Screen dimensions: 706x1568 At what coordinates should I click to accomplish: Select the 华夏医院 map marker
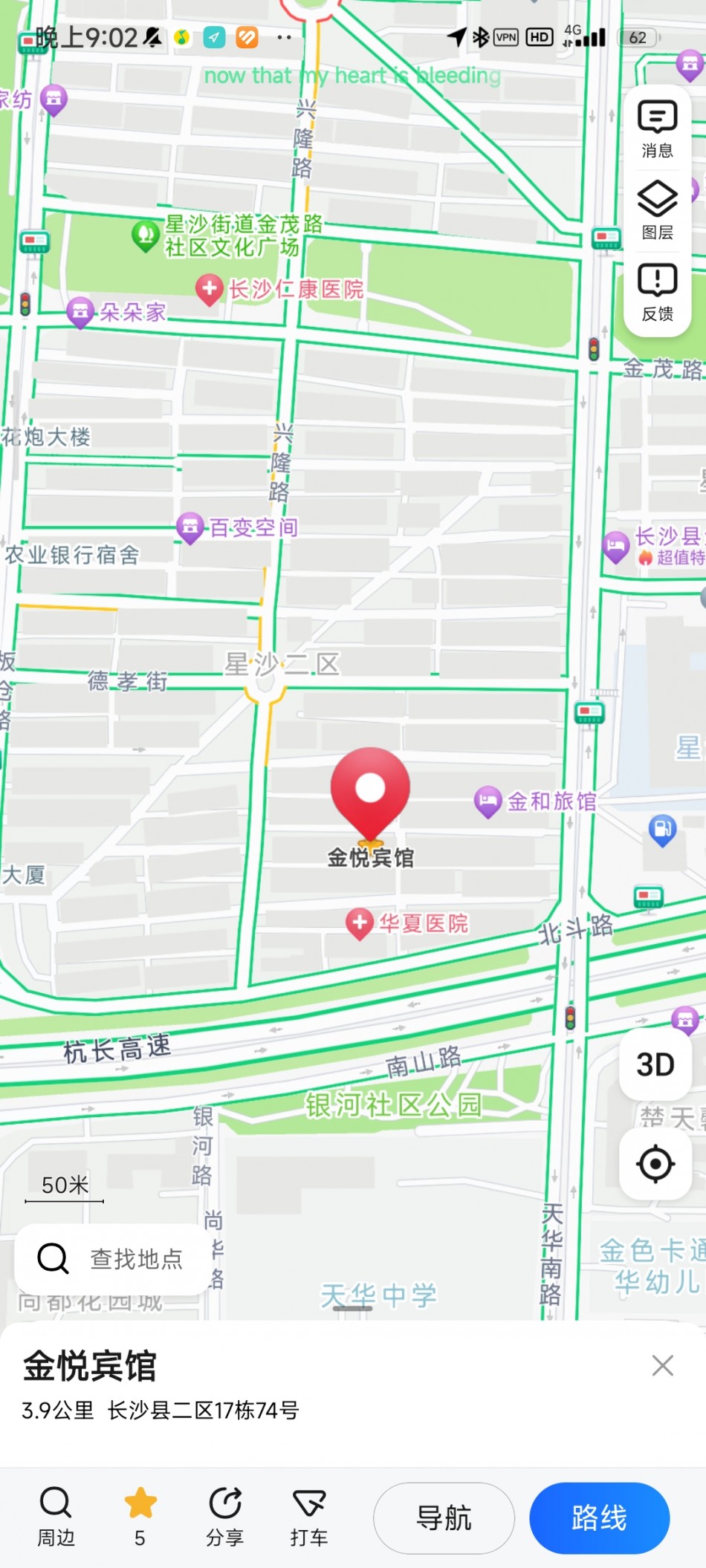point(360,923)
